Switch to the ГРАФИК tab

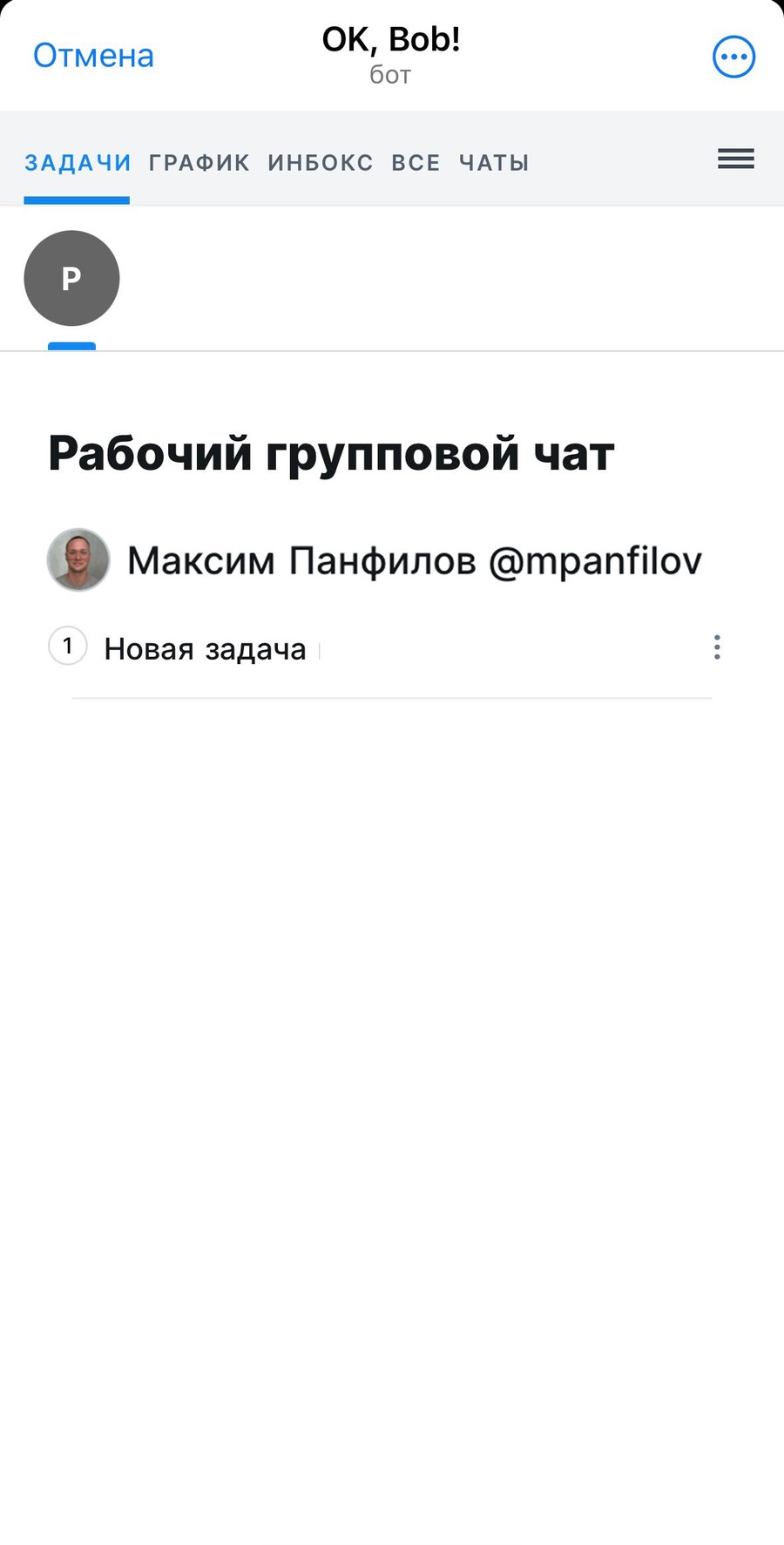[x=199, y=162]
